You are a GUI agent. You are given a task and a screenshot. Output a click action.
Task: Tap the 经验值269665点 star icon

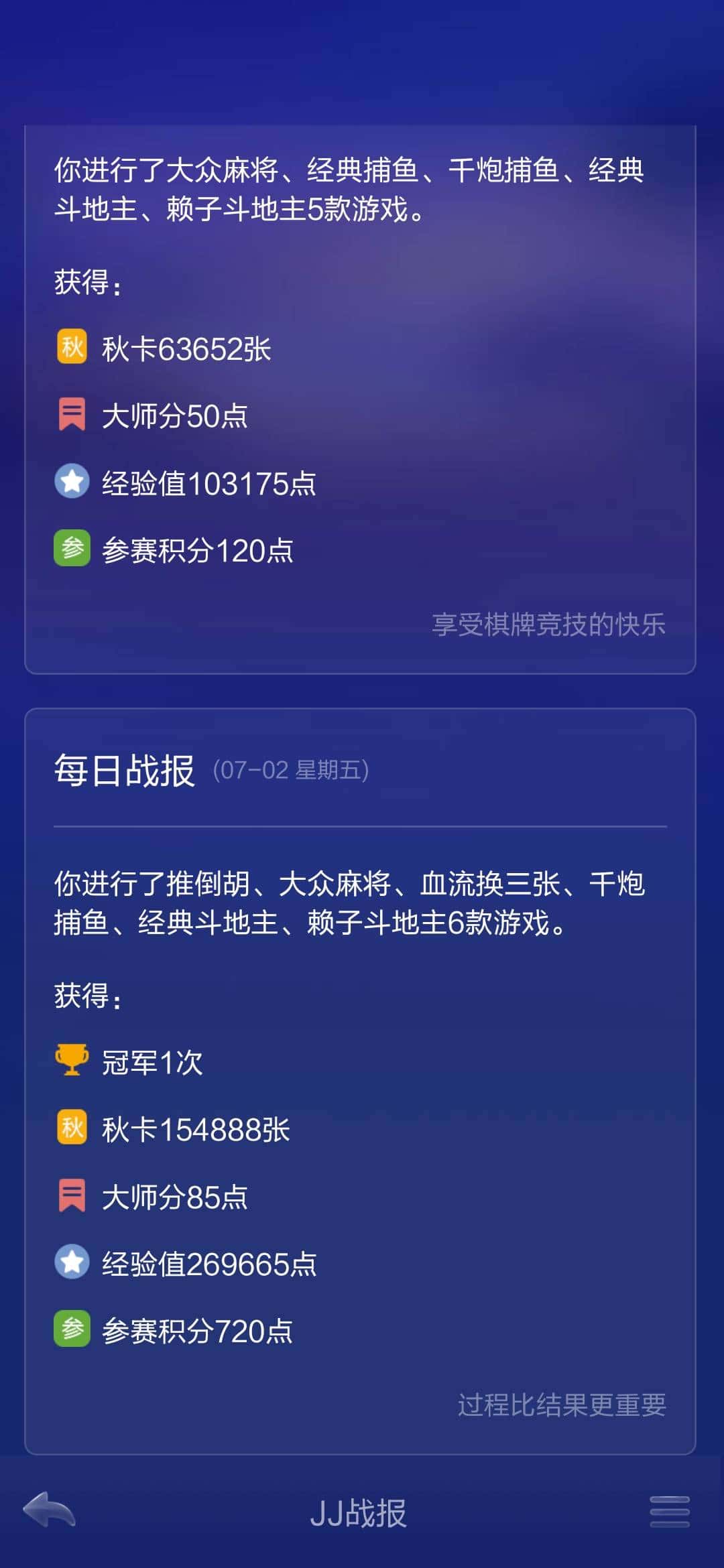[72, 1262]
